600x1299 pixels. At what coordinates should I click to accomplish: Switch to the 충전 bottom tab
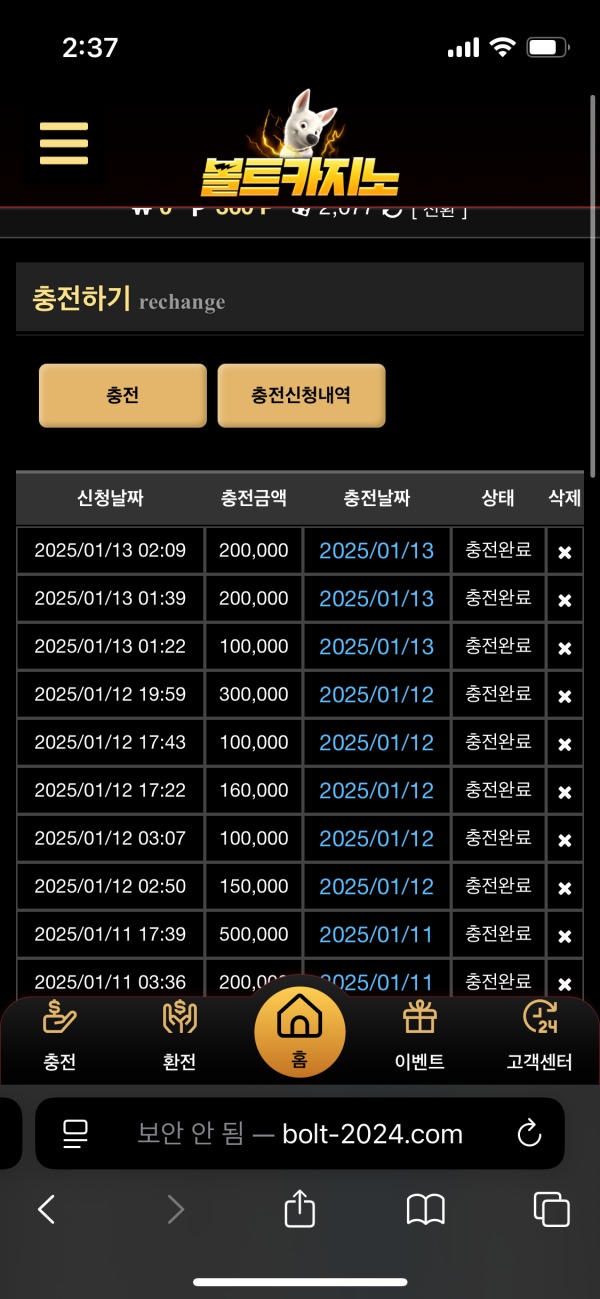[60, 1036]
